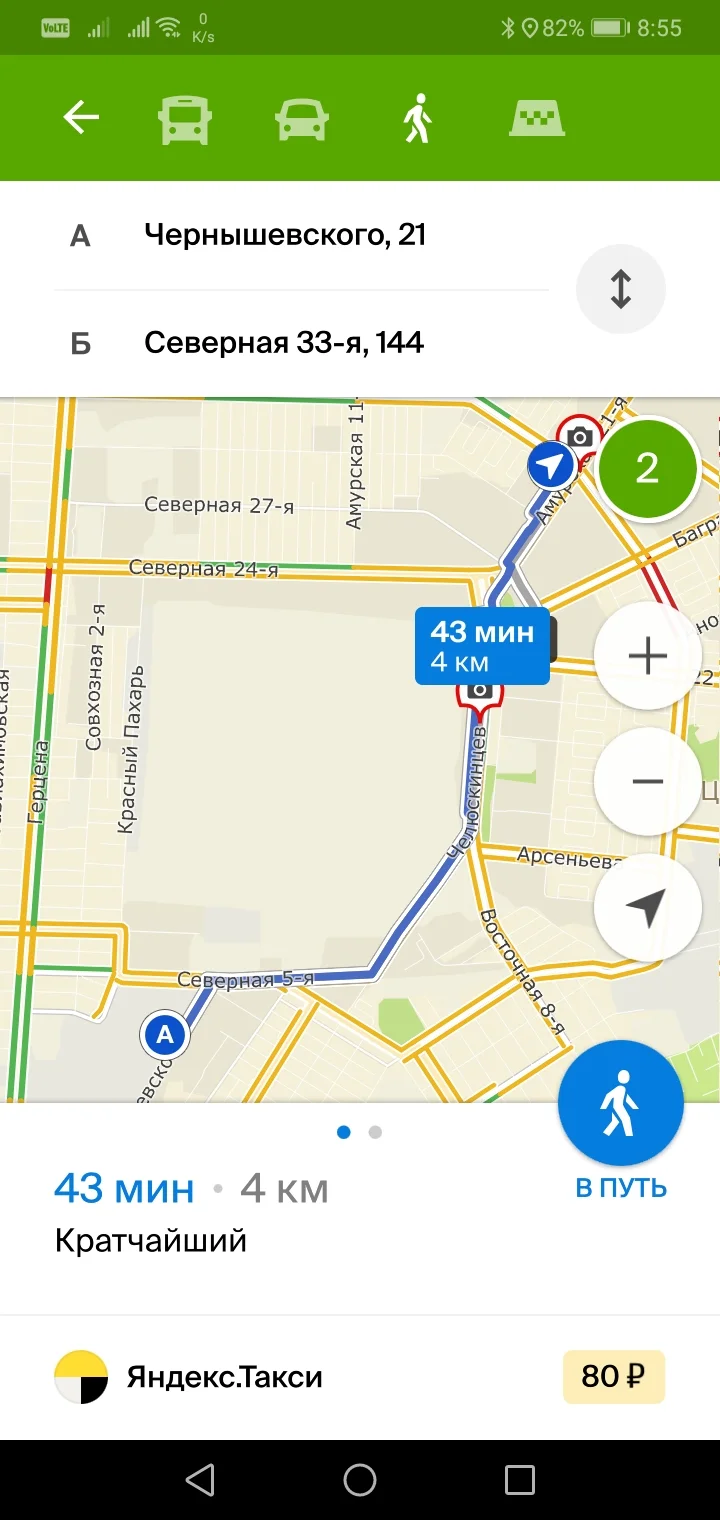Tap the camera speed marker on route
Image resolution: width=720 pixels, height=1520 pixels.
coord(481,693)
